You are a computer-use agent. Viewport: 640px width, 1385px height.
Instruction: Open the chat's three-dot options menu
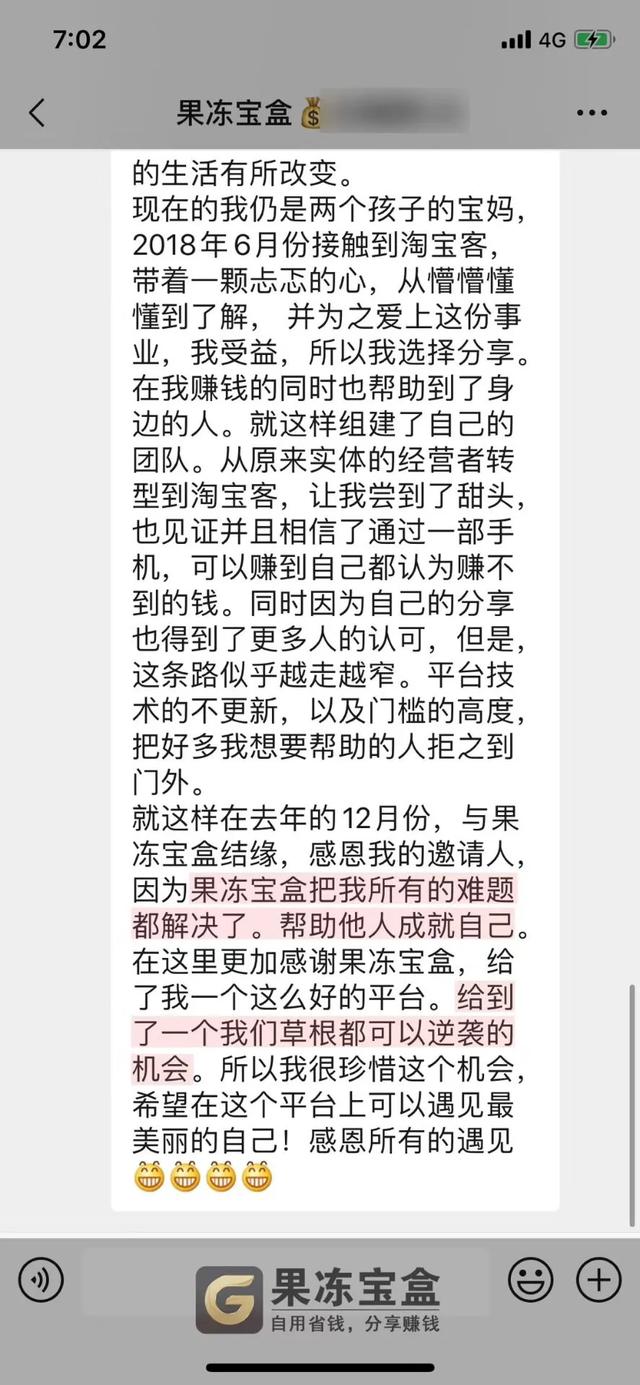pos(592,113)
